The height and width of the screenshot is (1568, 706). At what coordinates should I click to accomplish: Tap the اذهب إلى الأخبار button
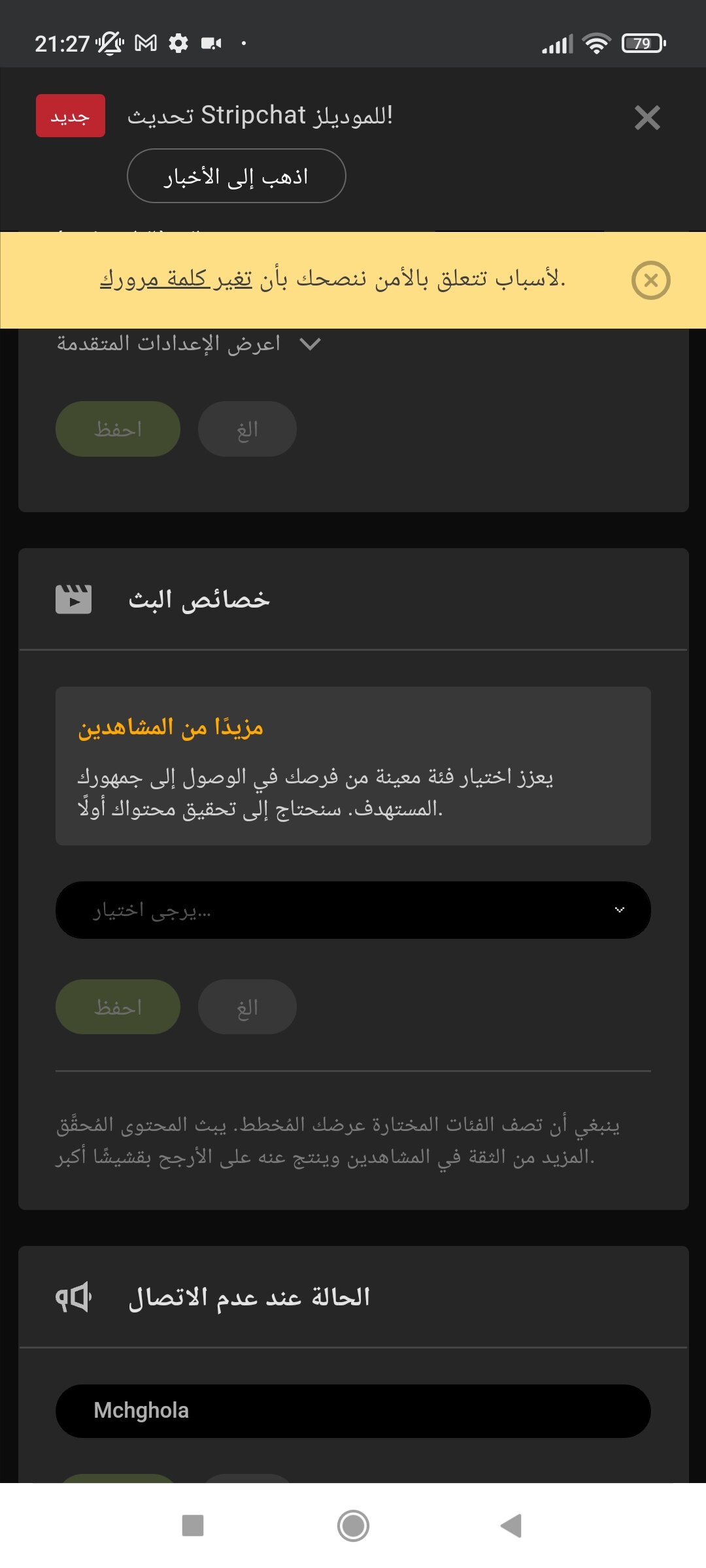pos(236,176)
